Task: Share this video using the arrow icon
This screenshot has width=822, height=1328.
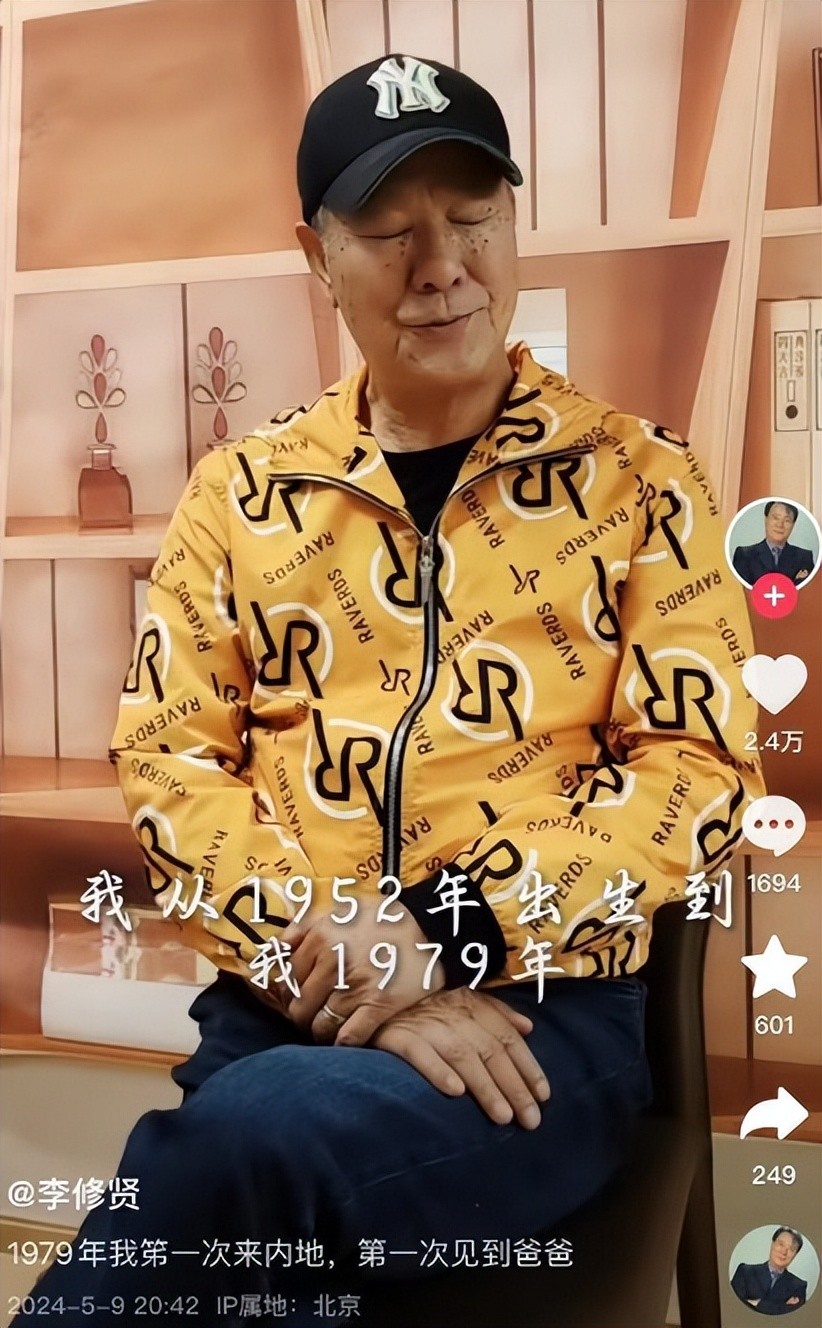Action: pyautogui.click(x=773, y=1113)
